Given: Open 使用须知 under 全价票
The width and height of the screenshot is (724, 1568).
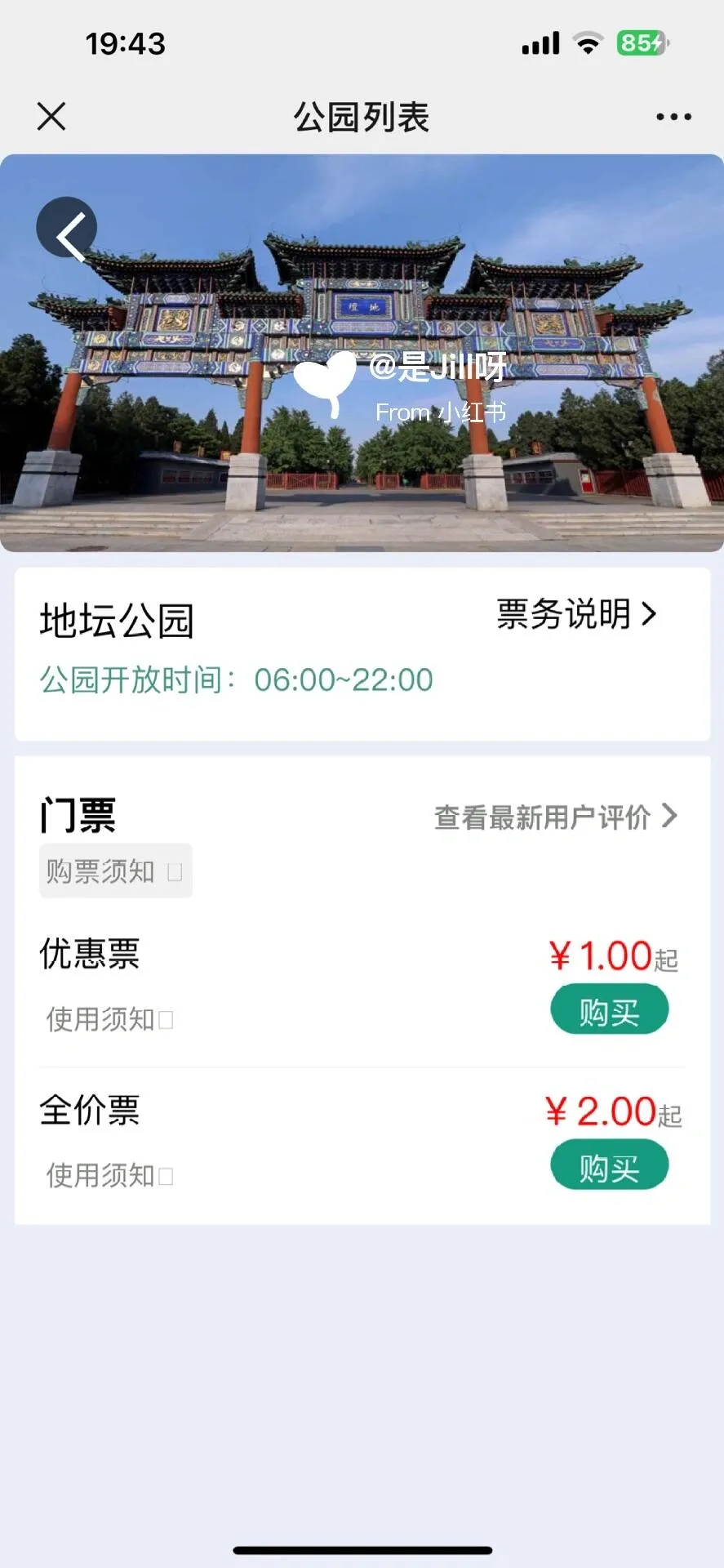Looking at the screenshot, I should (x=109, y=1175).
